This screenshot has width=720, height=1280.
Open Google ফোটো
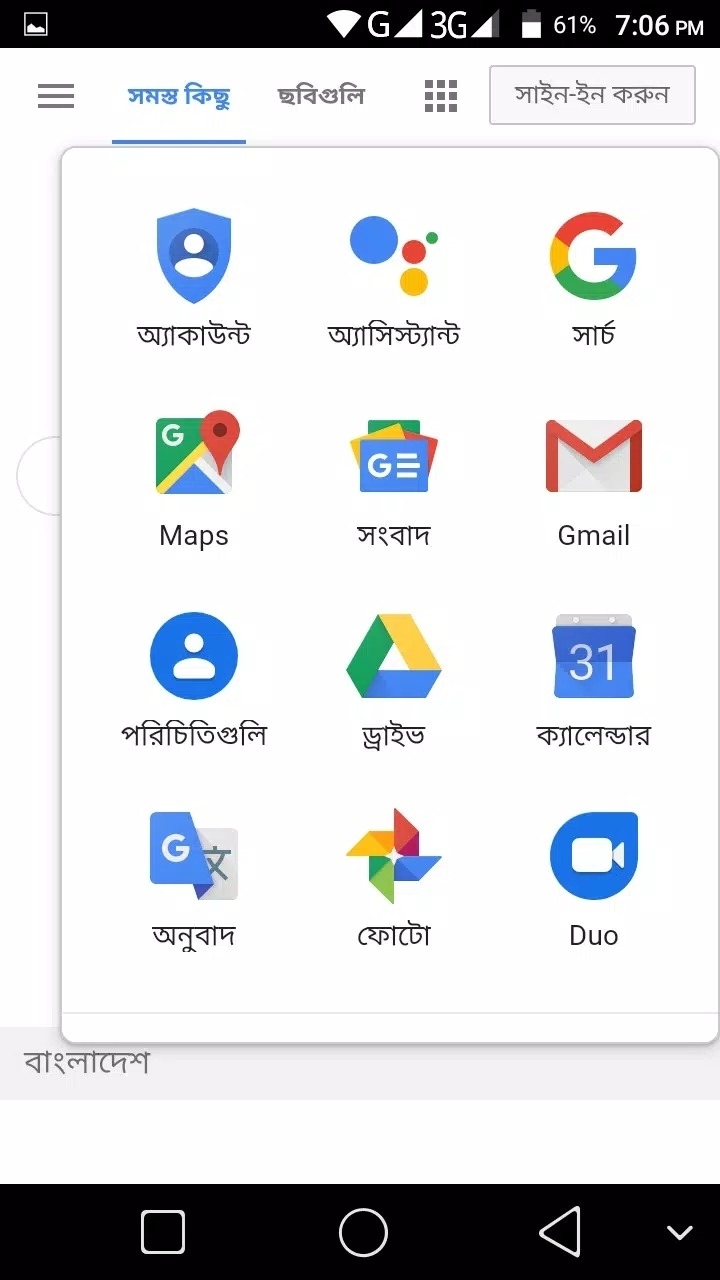pos(394,878)
